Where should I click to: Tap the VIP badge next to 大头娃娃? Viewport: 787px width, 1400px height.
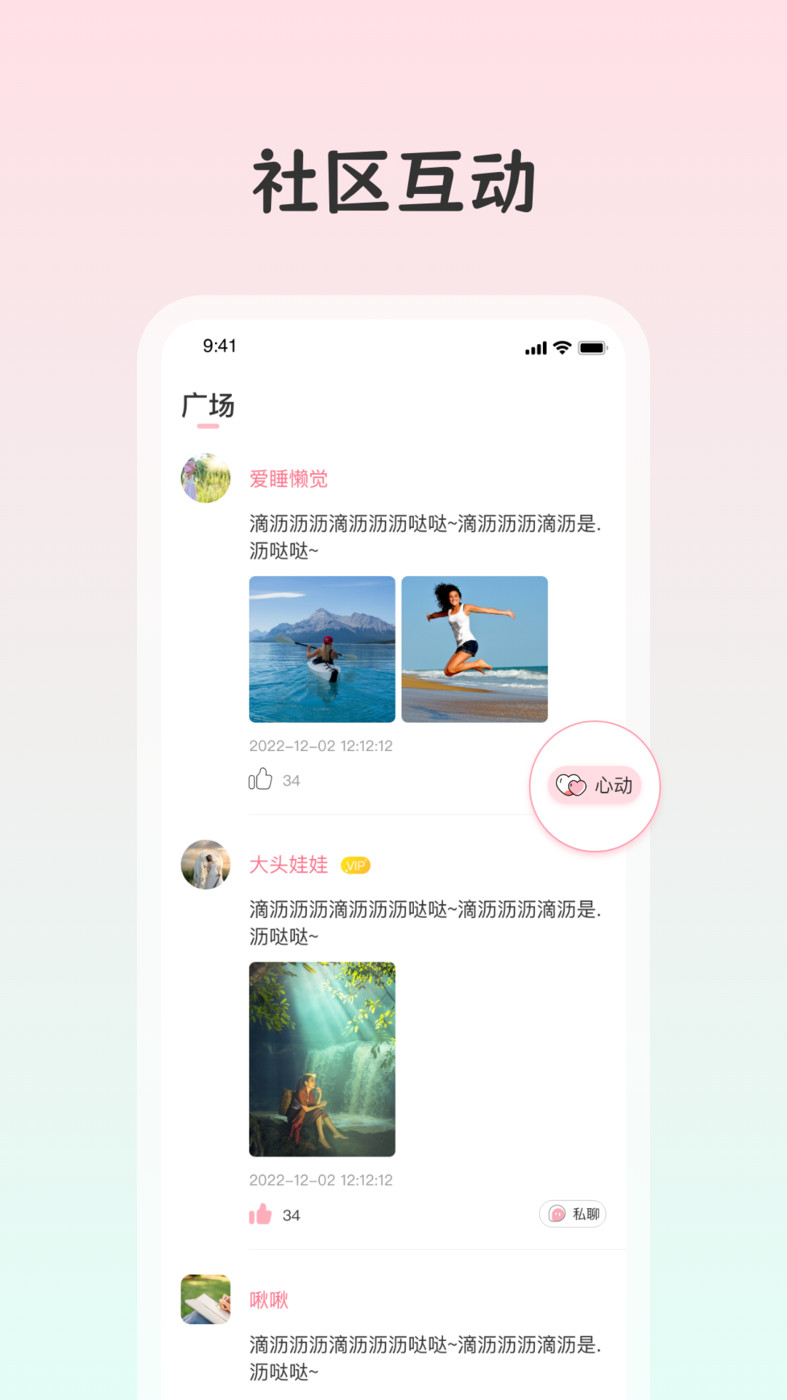(355, 865)
